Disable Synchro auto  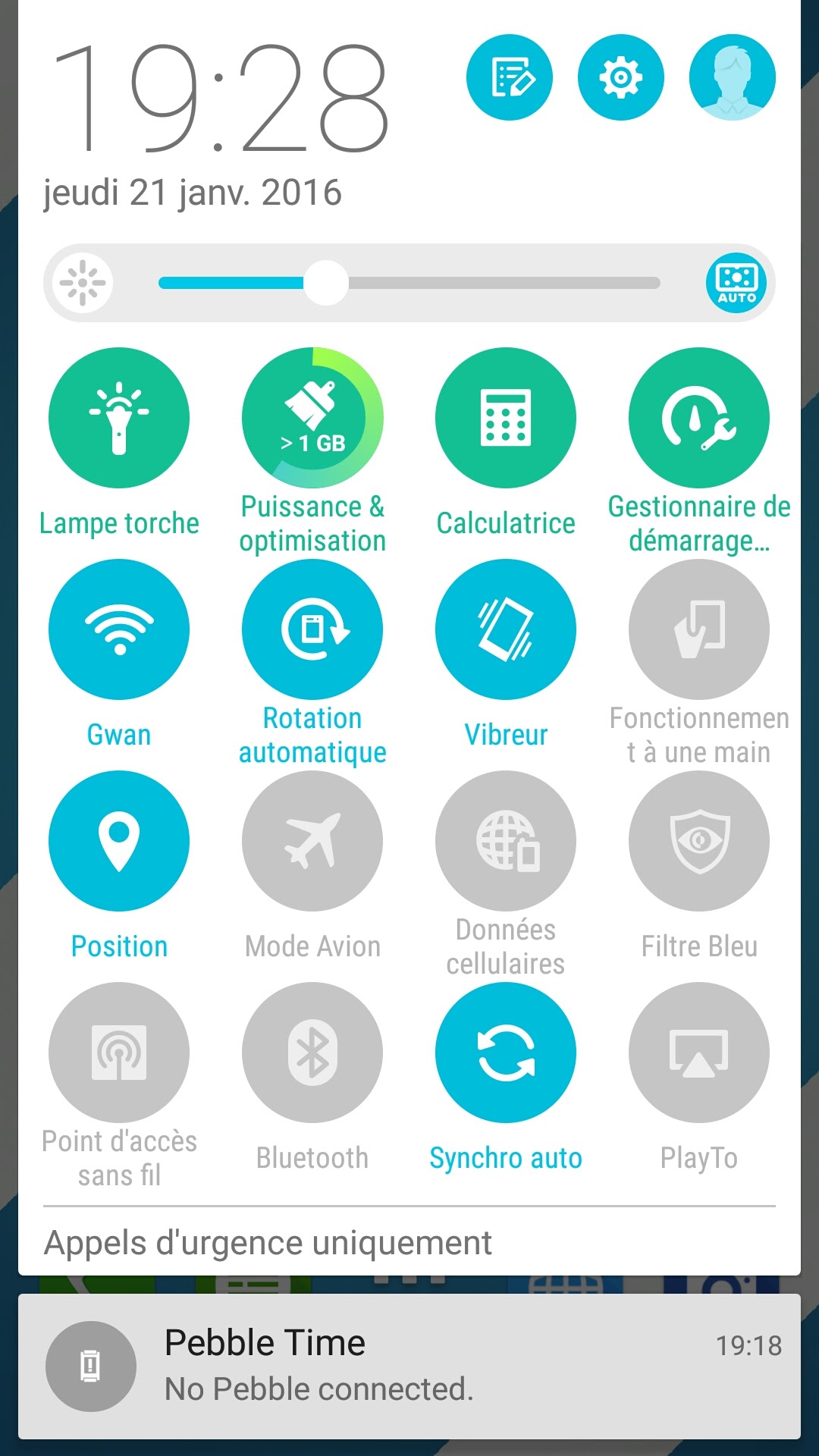[506, 1053]
